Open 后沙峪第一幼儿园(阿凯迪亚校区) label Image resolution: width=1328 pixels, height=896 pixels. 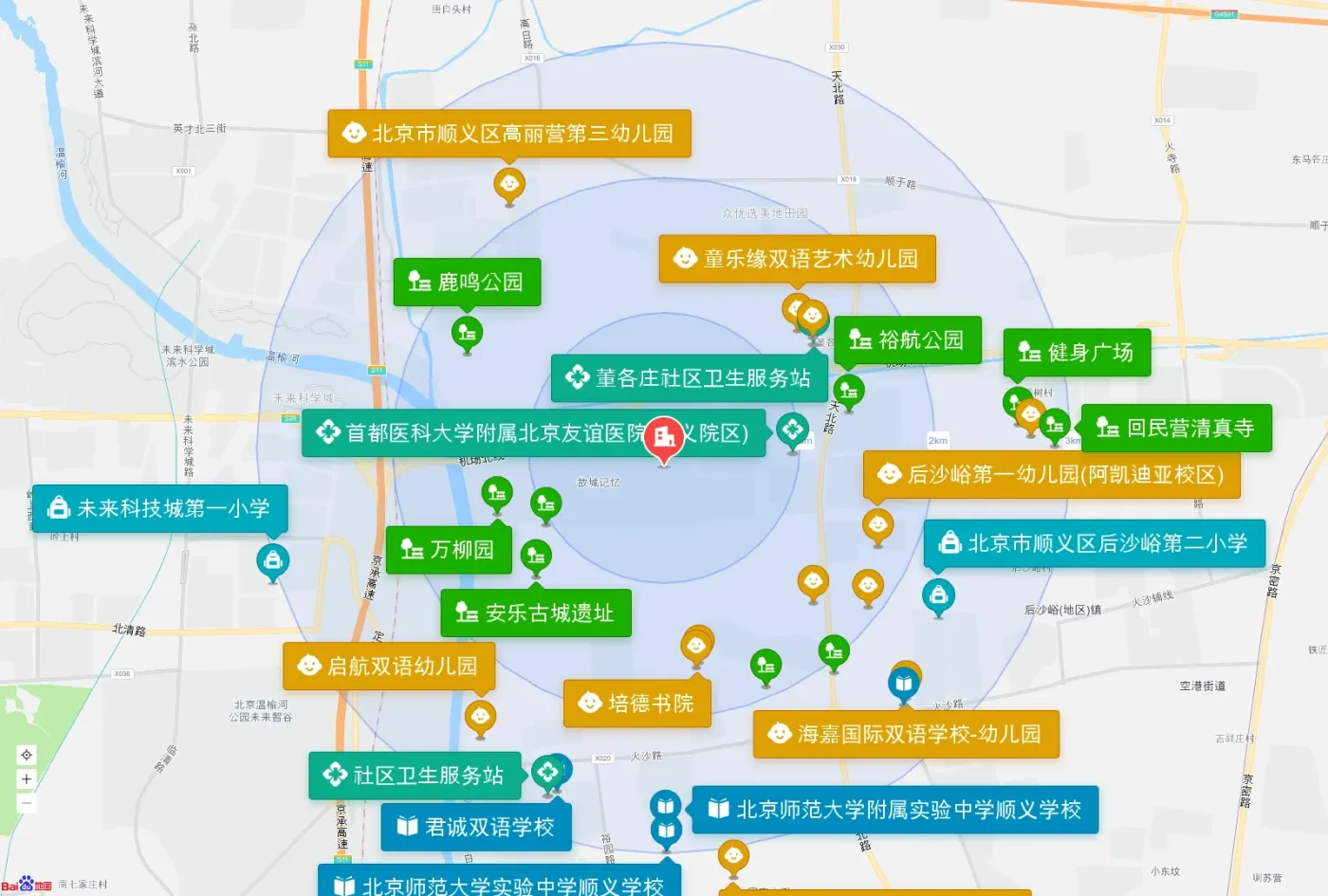(x=1052, y=475)
